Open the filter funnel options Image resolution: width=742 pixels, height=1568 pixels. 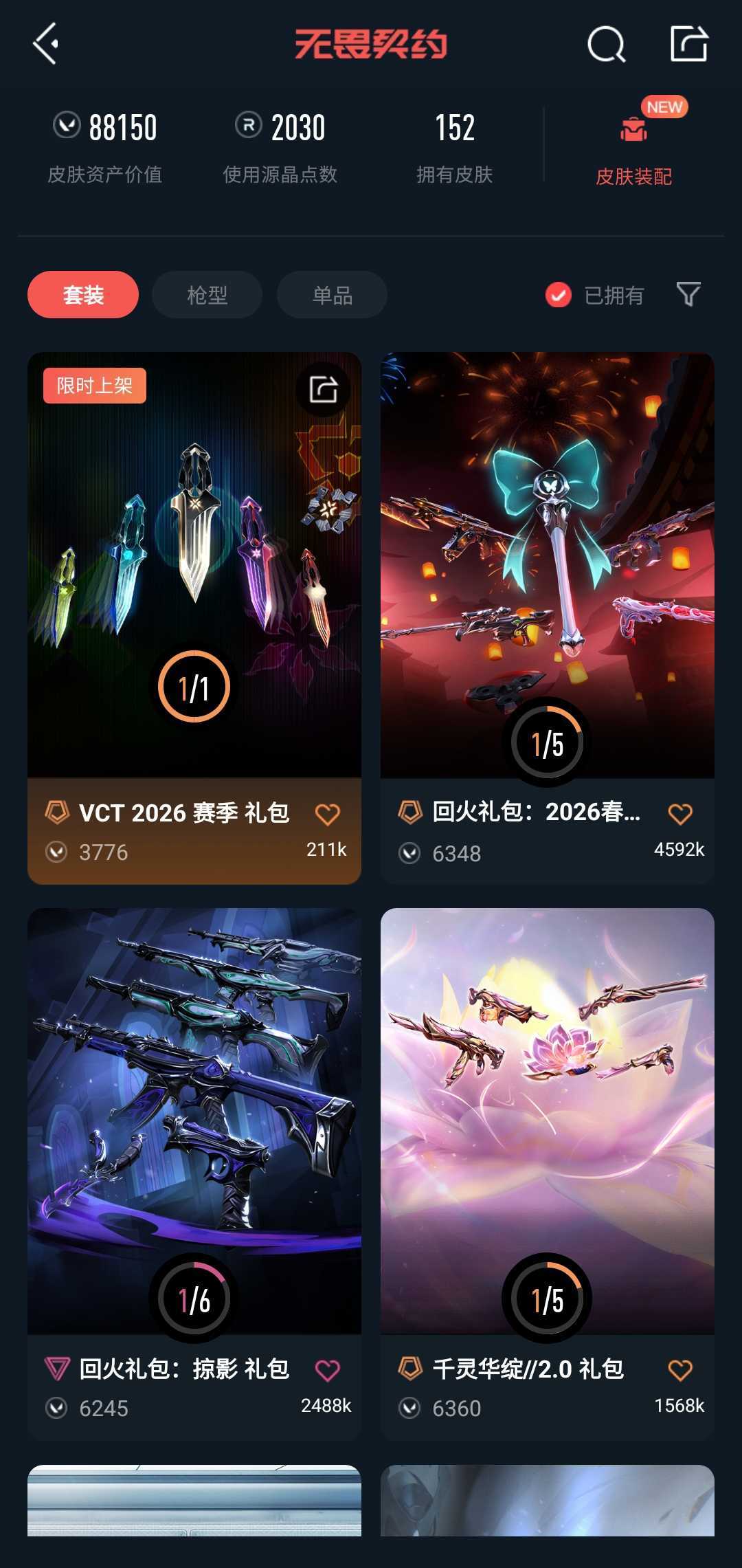(x=688, y=294)
